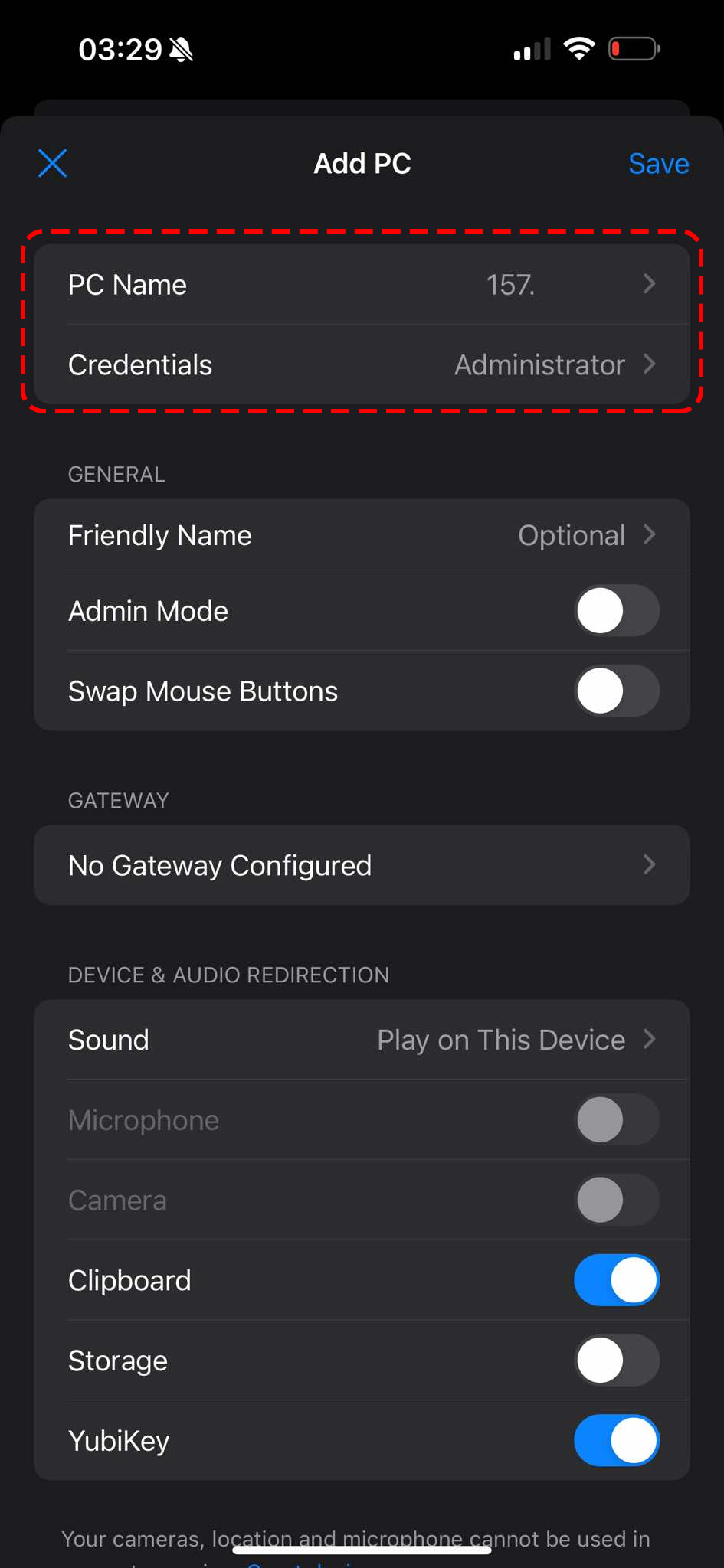Change the Sound redirection option
This screenshot has width=724, height=1568.
362,1040
